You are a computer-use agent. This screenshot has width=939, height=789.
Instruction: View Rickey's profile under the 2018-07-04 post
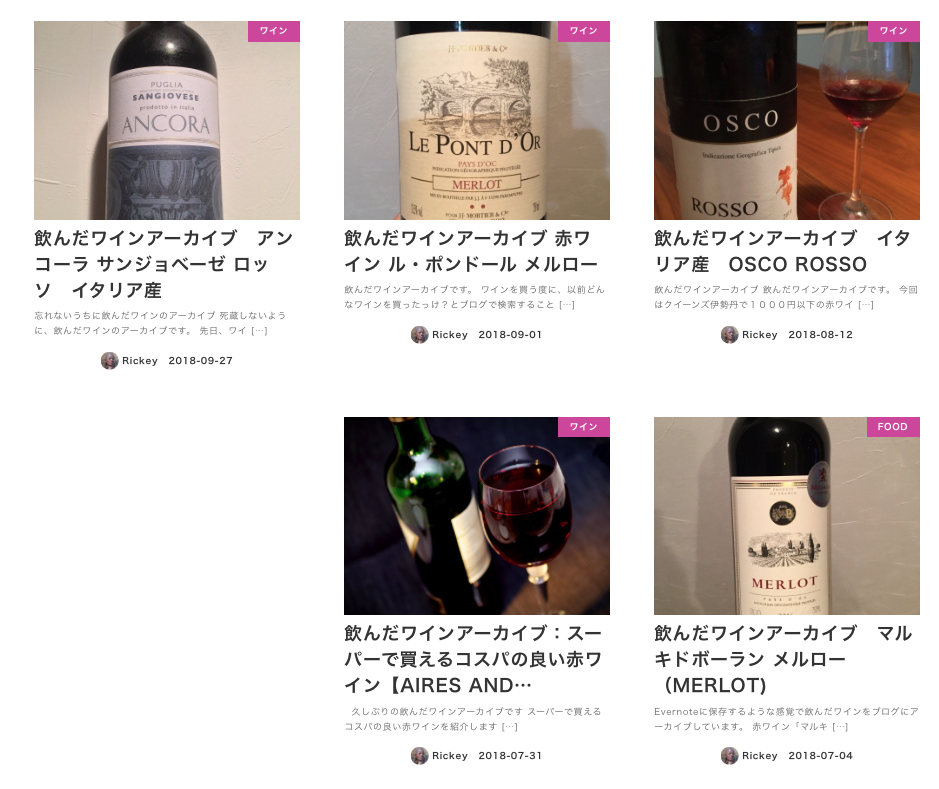pos(749,756)
